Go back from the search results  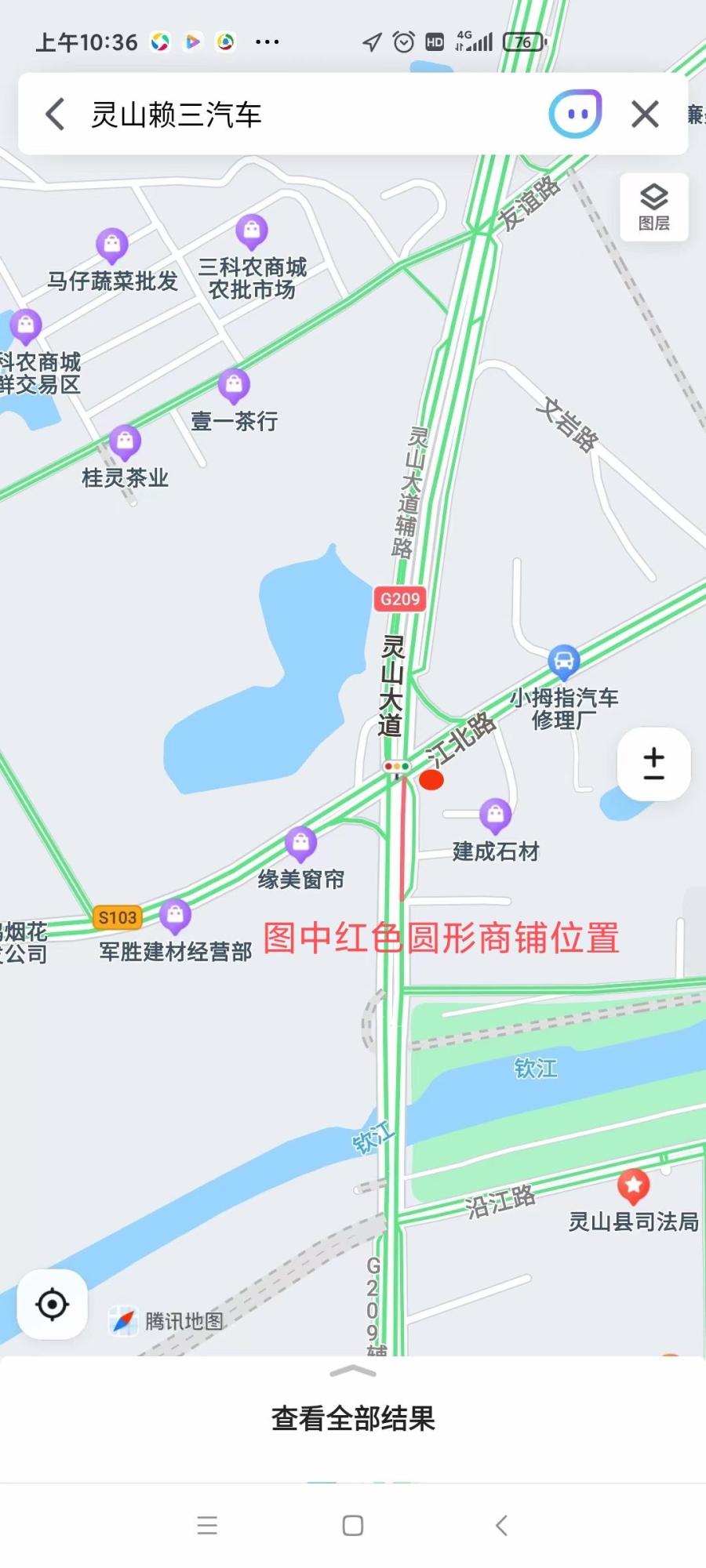point(55,114)
